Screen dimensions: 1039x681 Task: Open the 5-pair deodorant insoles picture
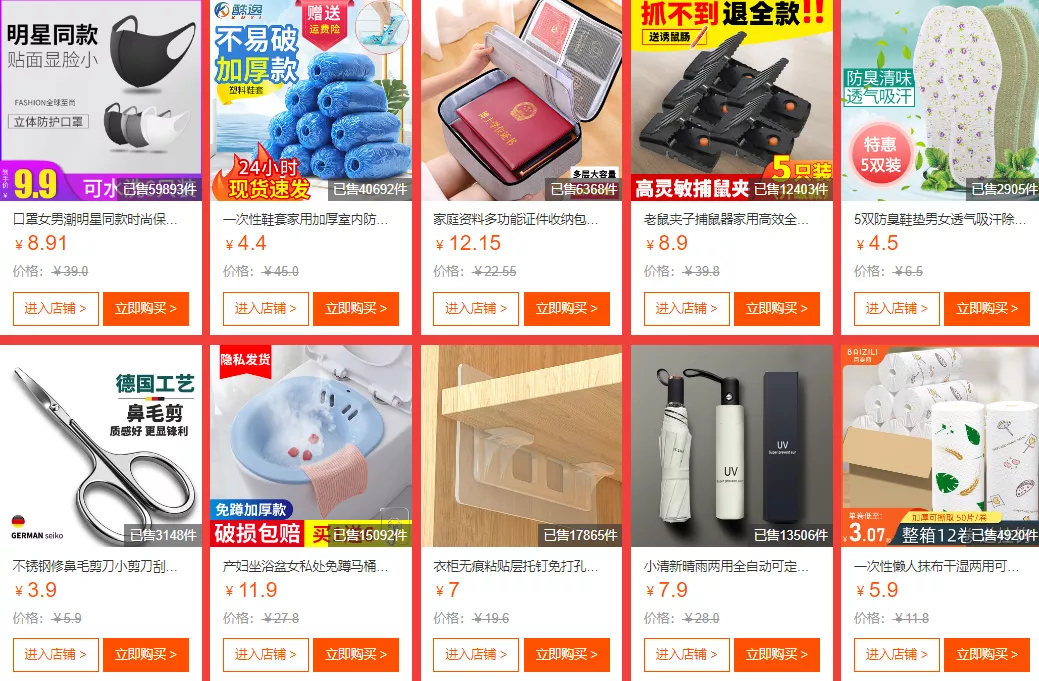[940, 100]
